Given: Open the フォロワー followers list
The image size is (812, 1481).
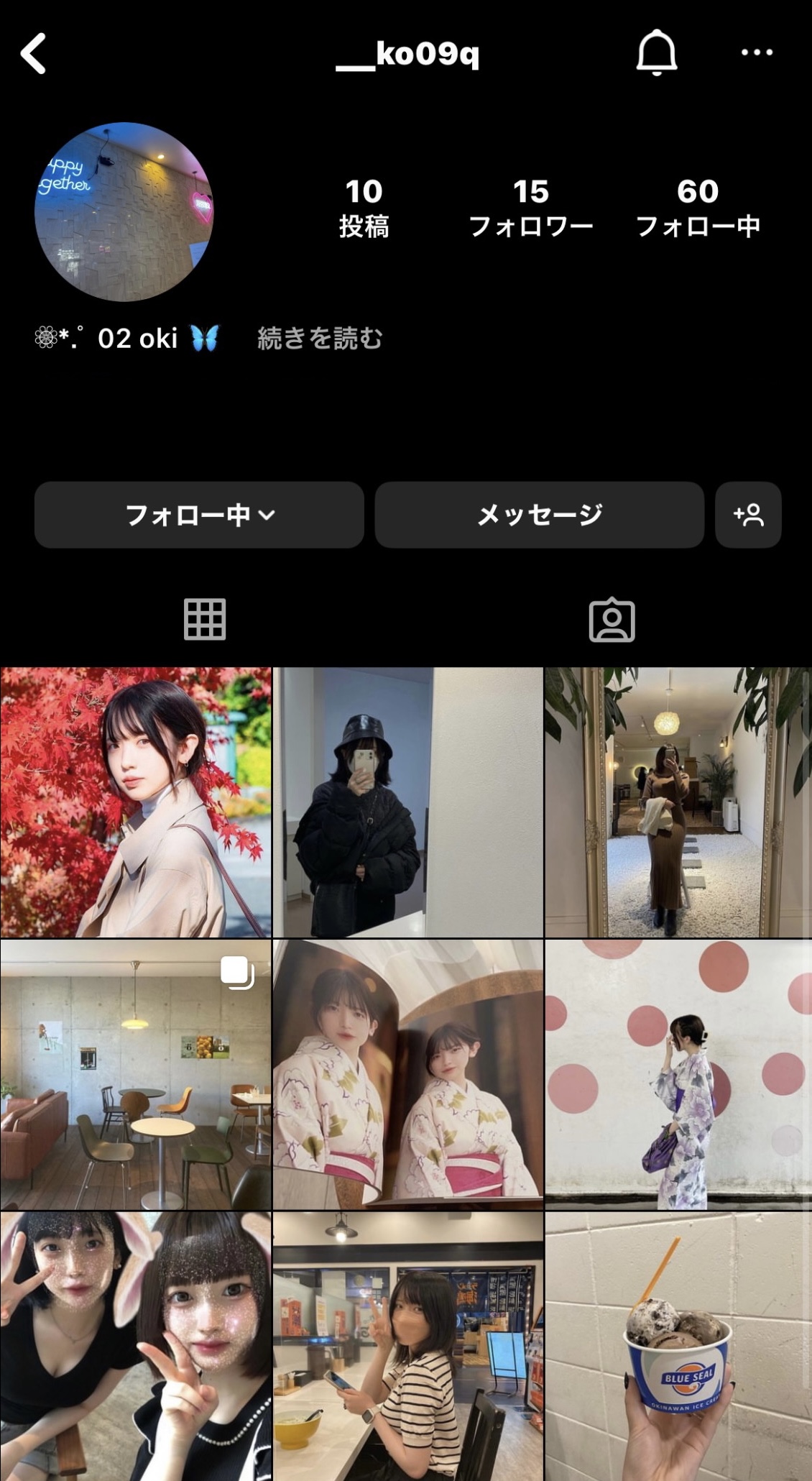Looking at the screenshot, I should point(530,207).
